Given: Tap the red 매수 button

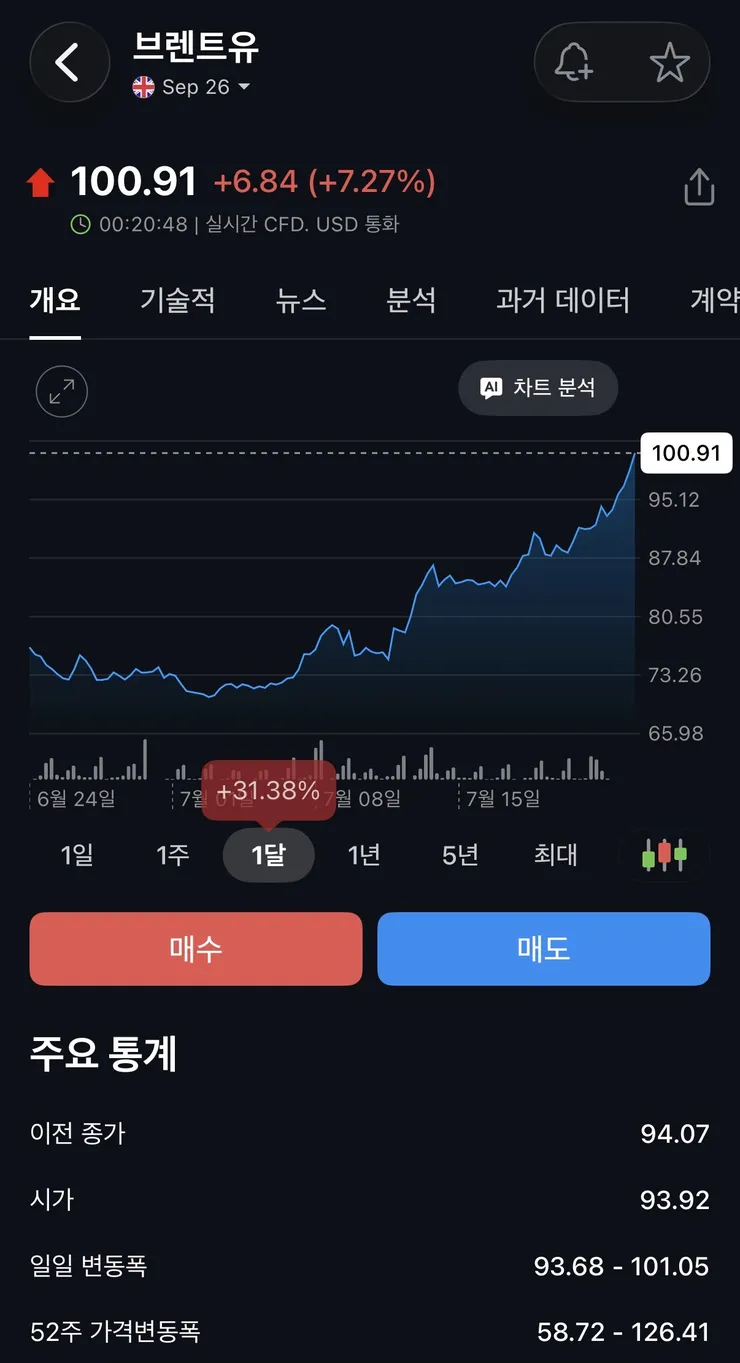Looking at the screenshot, I should point(196,949).
